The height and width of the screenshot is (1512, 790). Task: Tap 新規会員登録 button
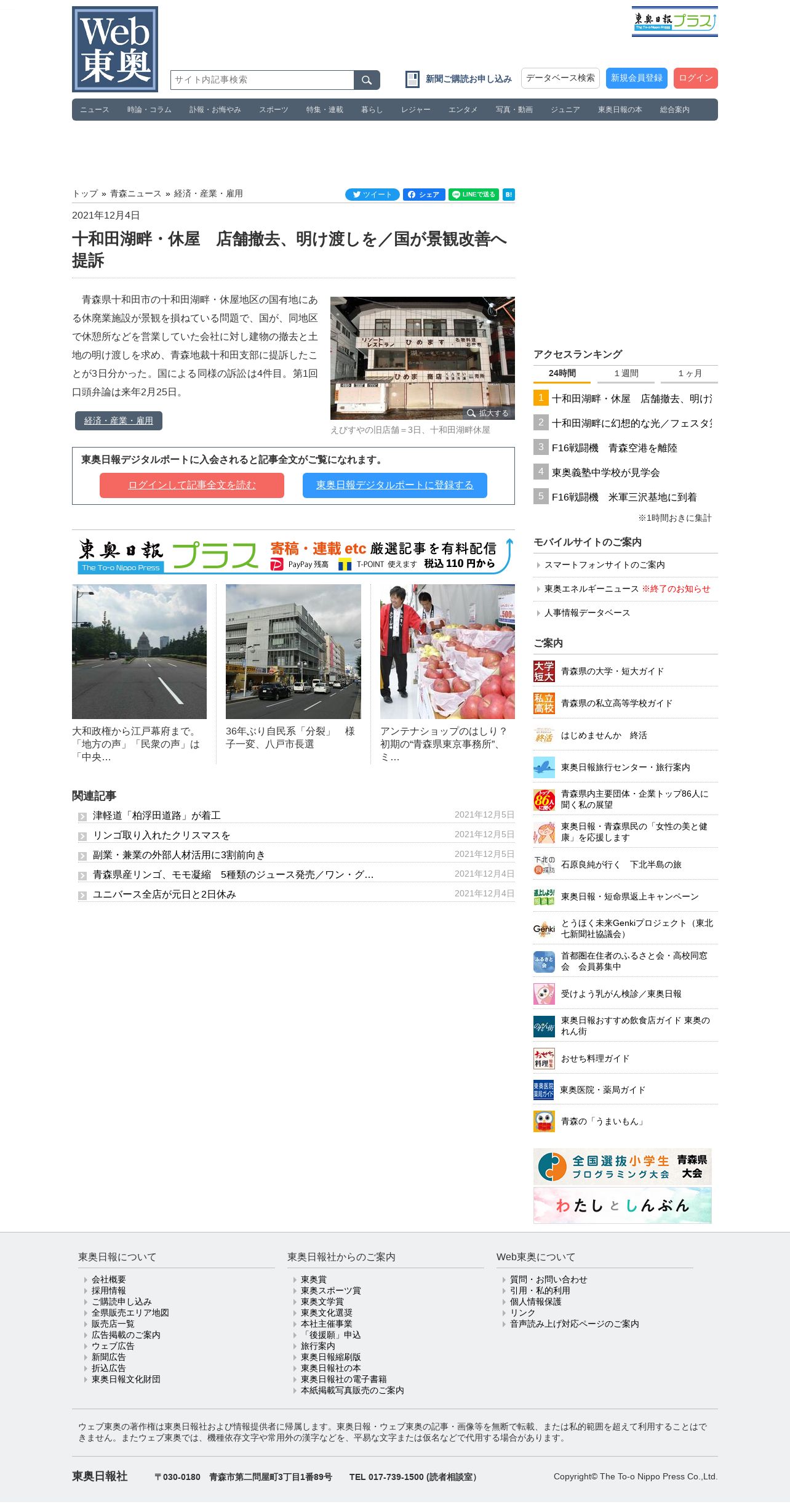pyautogui.click(x=636, y=78)
